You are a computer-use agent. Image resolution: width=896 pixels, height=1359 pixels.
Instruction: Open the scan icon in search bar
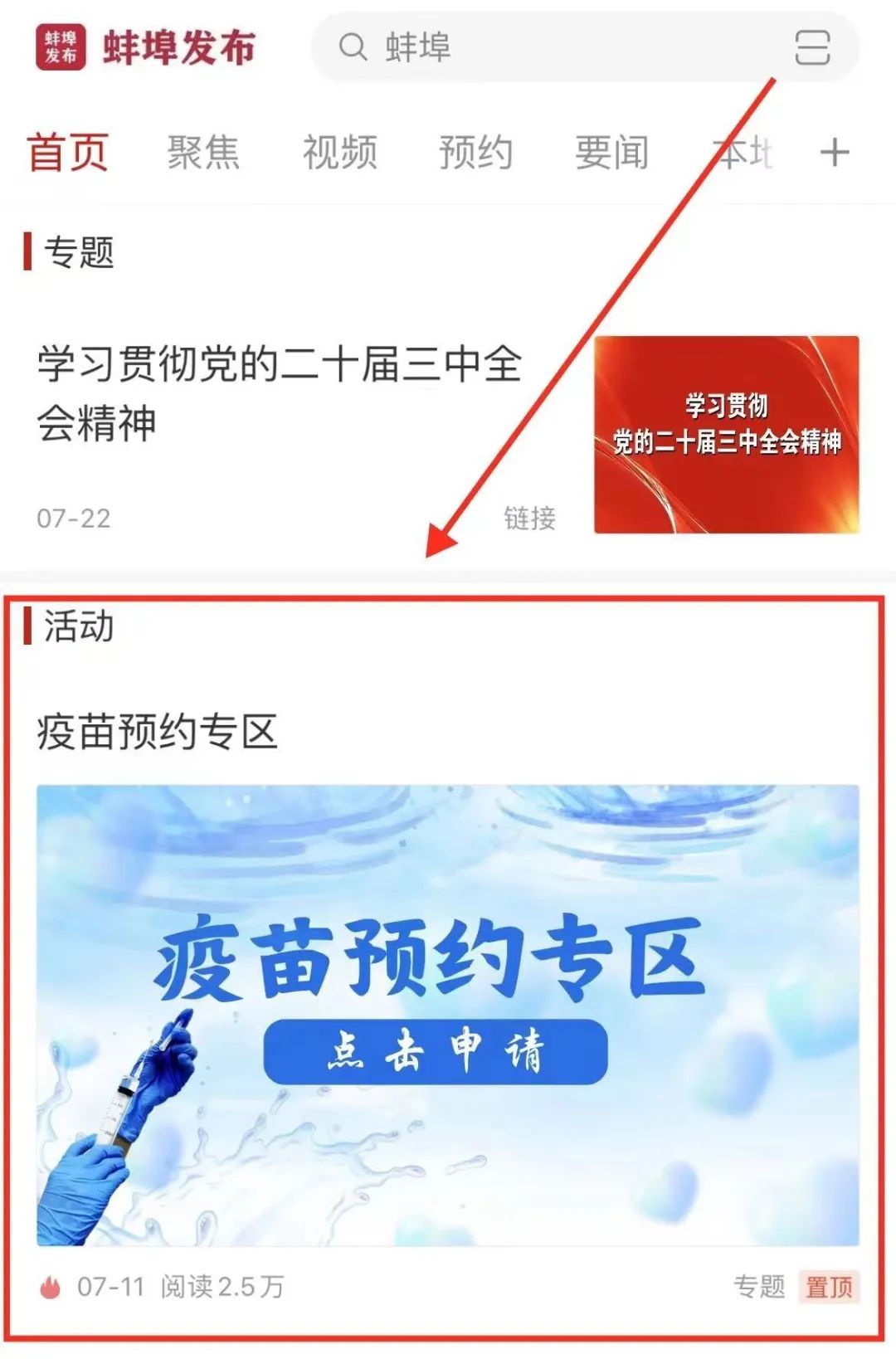[x=812, y=47]
